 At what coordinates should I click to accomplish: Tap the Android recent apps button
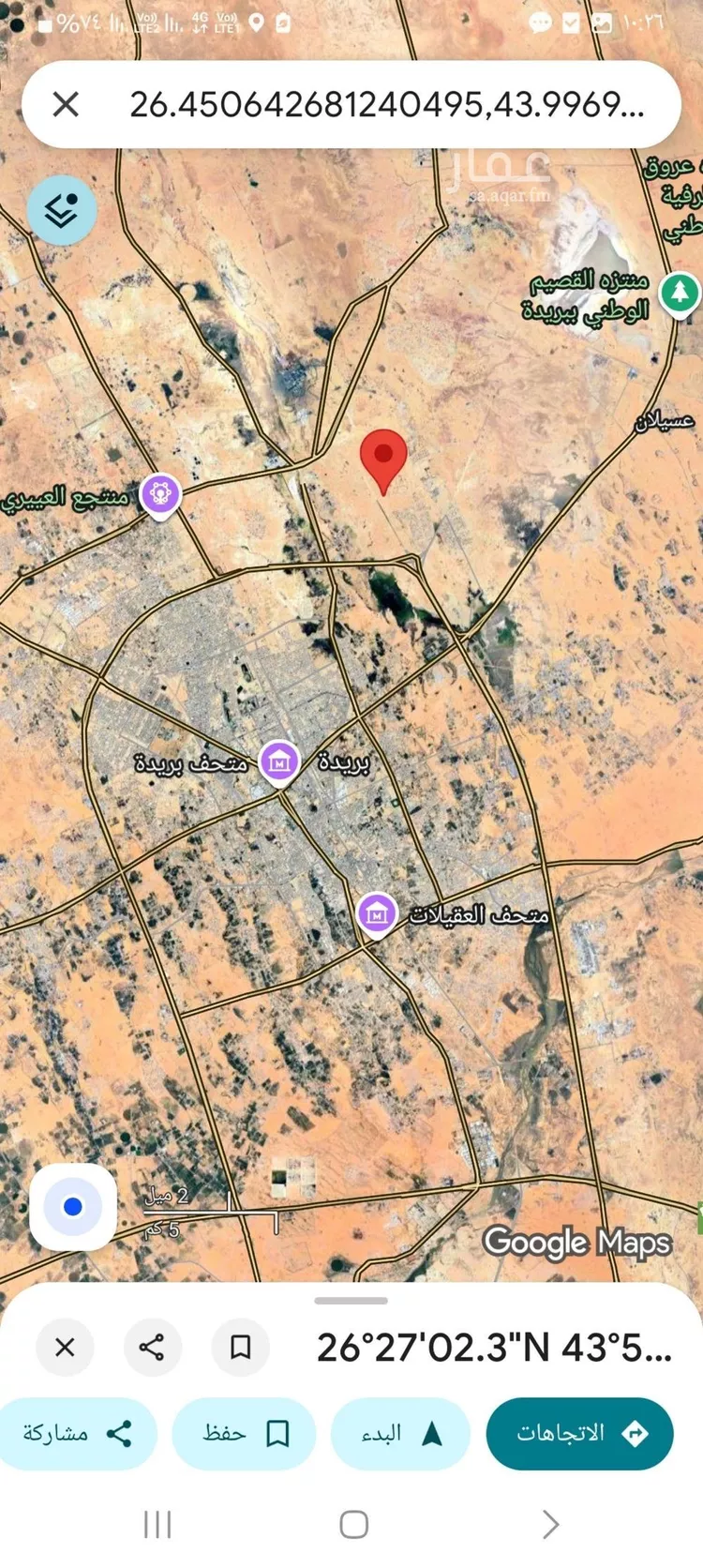pyautogui.click(x=157, y=1525)
